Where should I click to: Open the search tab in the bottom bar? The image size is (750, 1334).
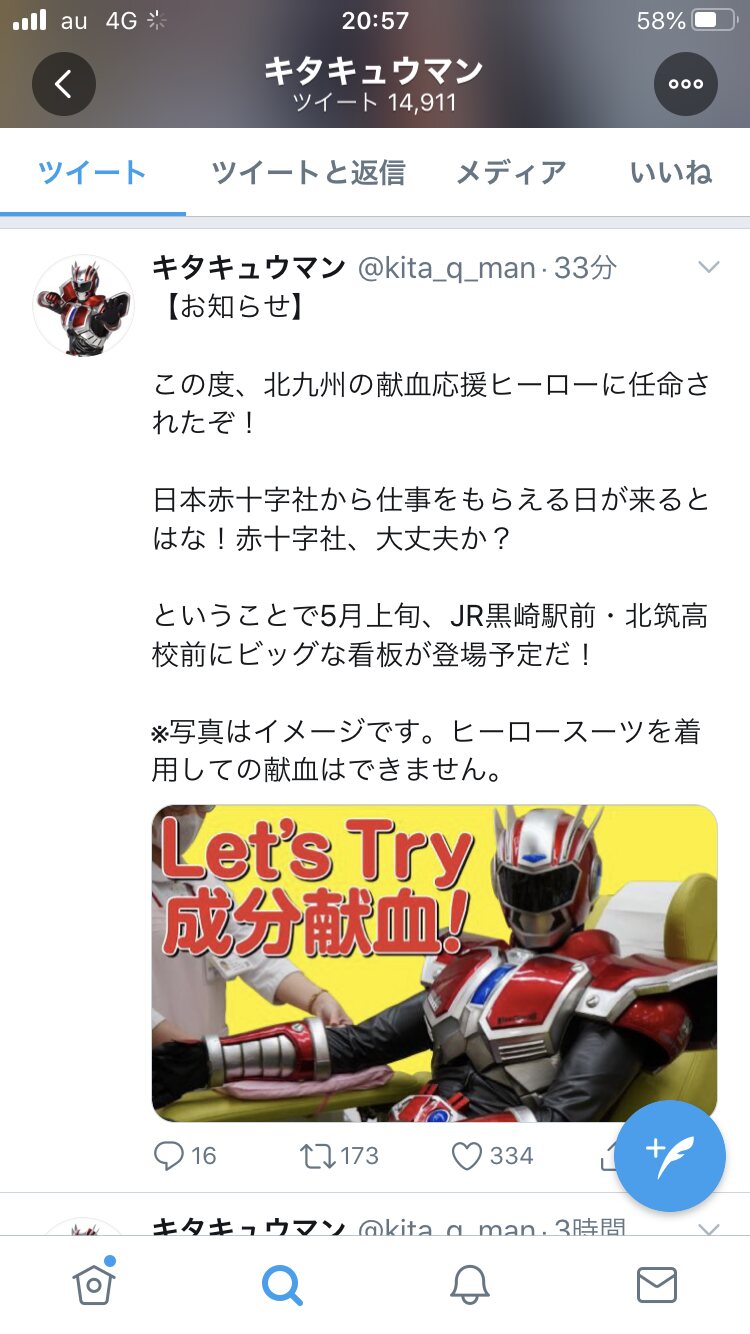[282, 1284]
